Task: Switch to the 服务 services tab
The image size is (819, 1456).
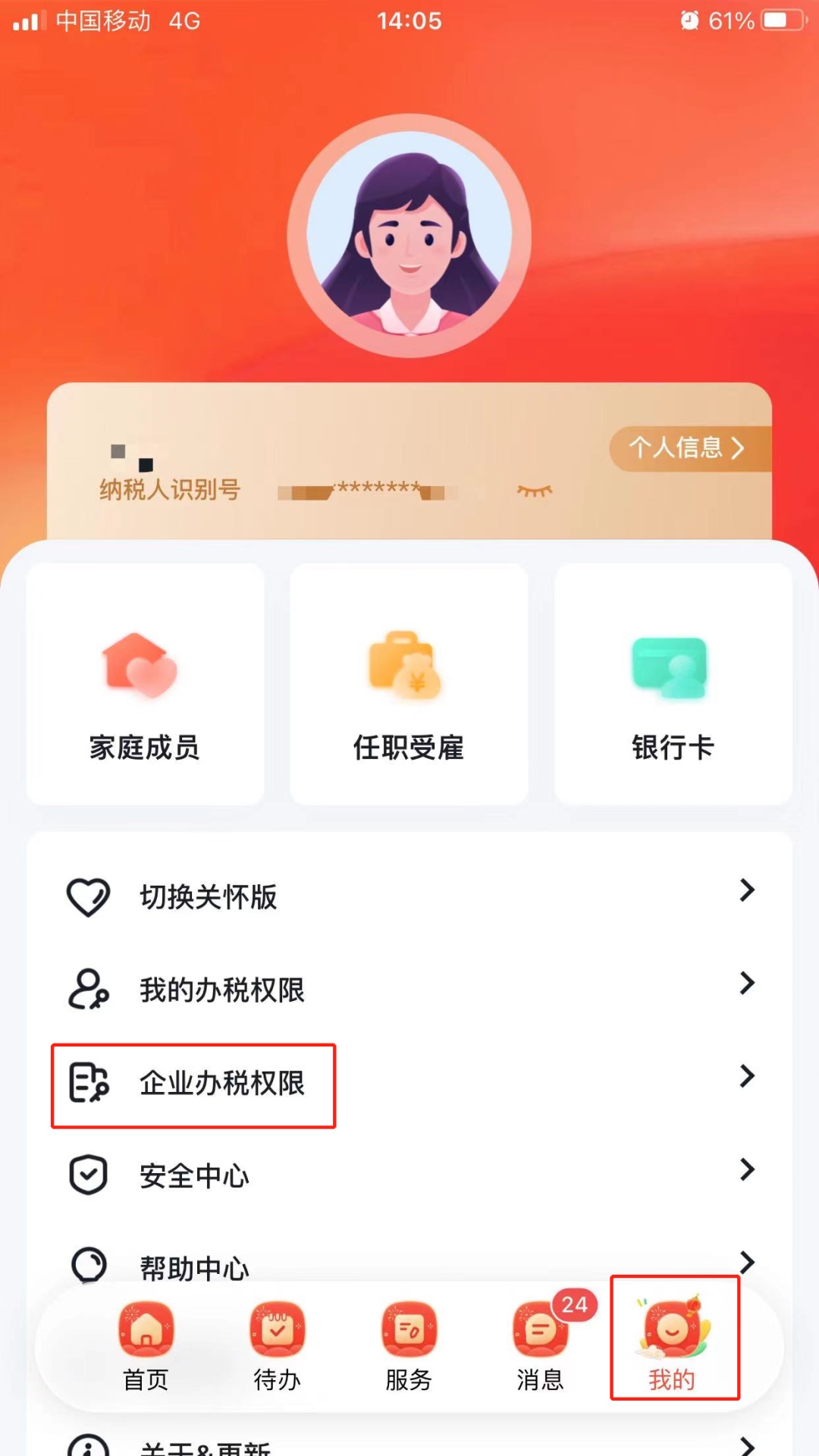Action: point(409,1345)
